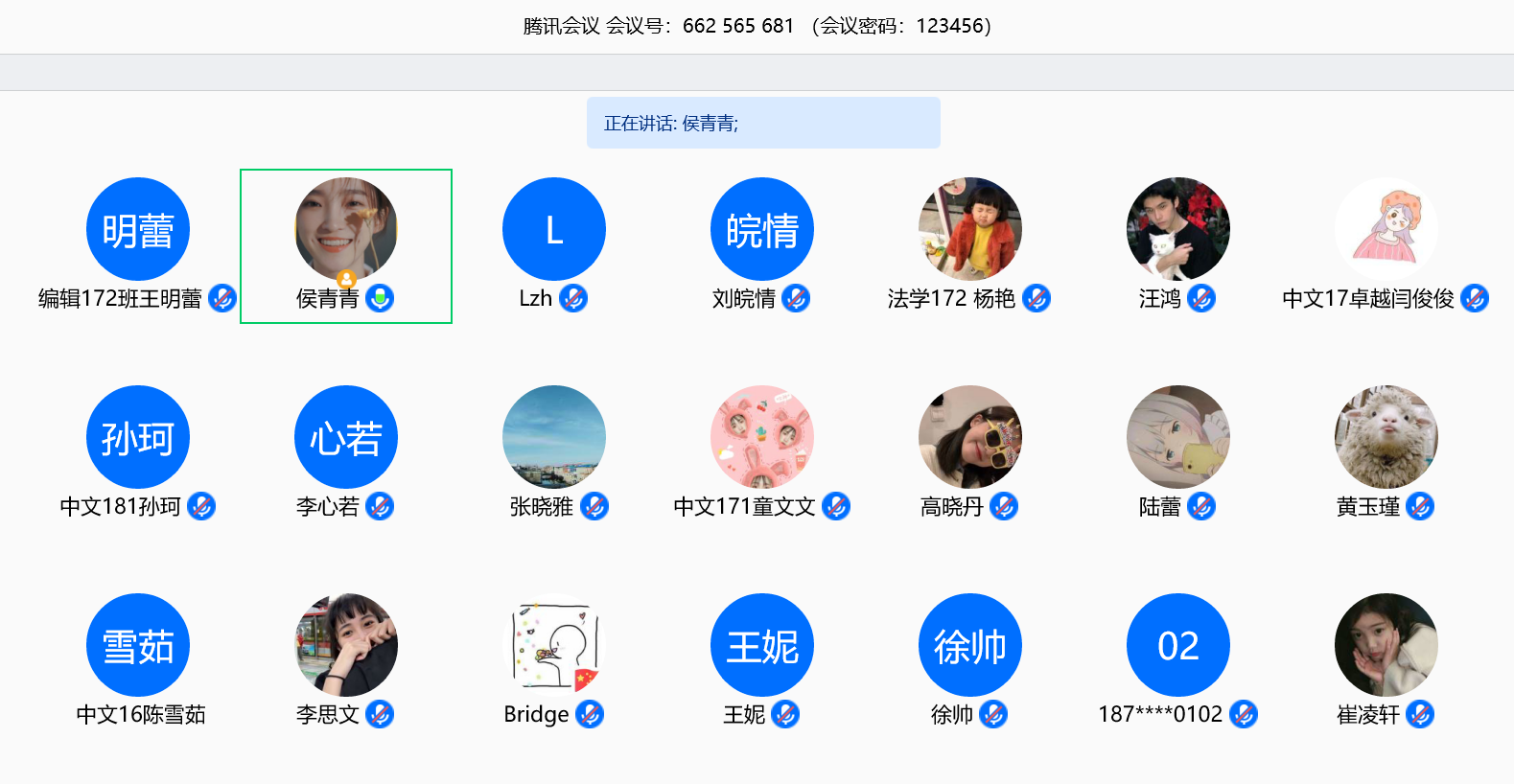
Task: Choose participant 崔凌轩
Action: pos(1386,646)
